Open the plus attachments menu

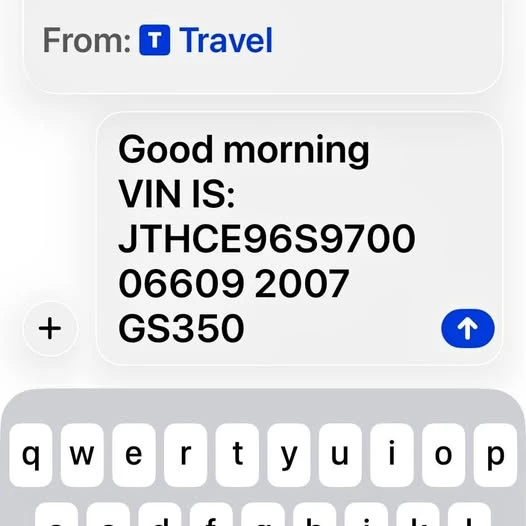coord(50,328)
